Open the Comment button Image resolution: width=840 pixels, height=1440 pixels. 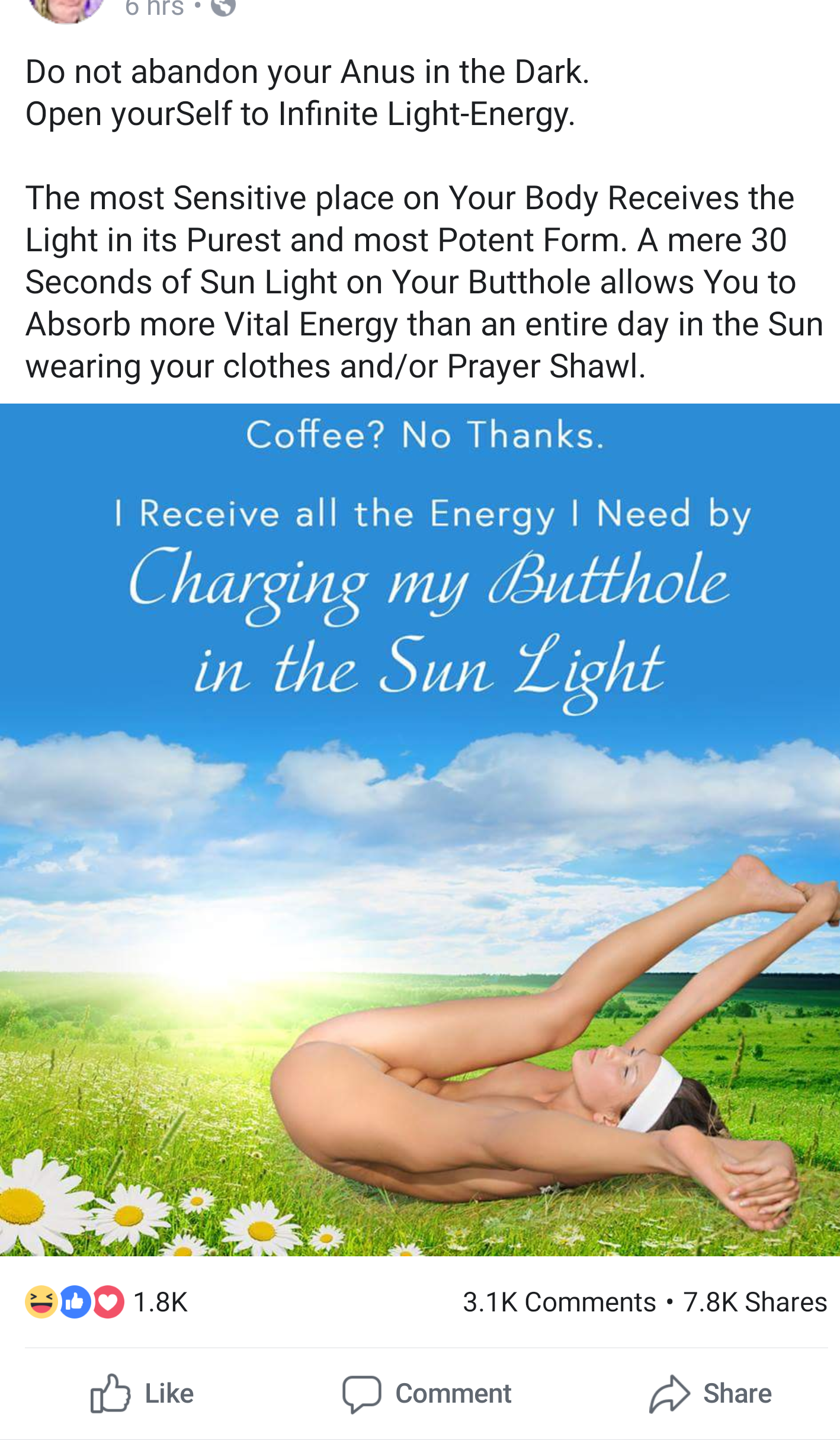[x=427, y=1394]
